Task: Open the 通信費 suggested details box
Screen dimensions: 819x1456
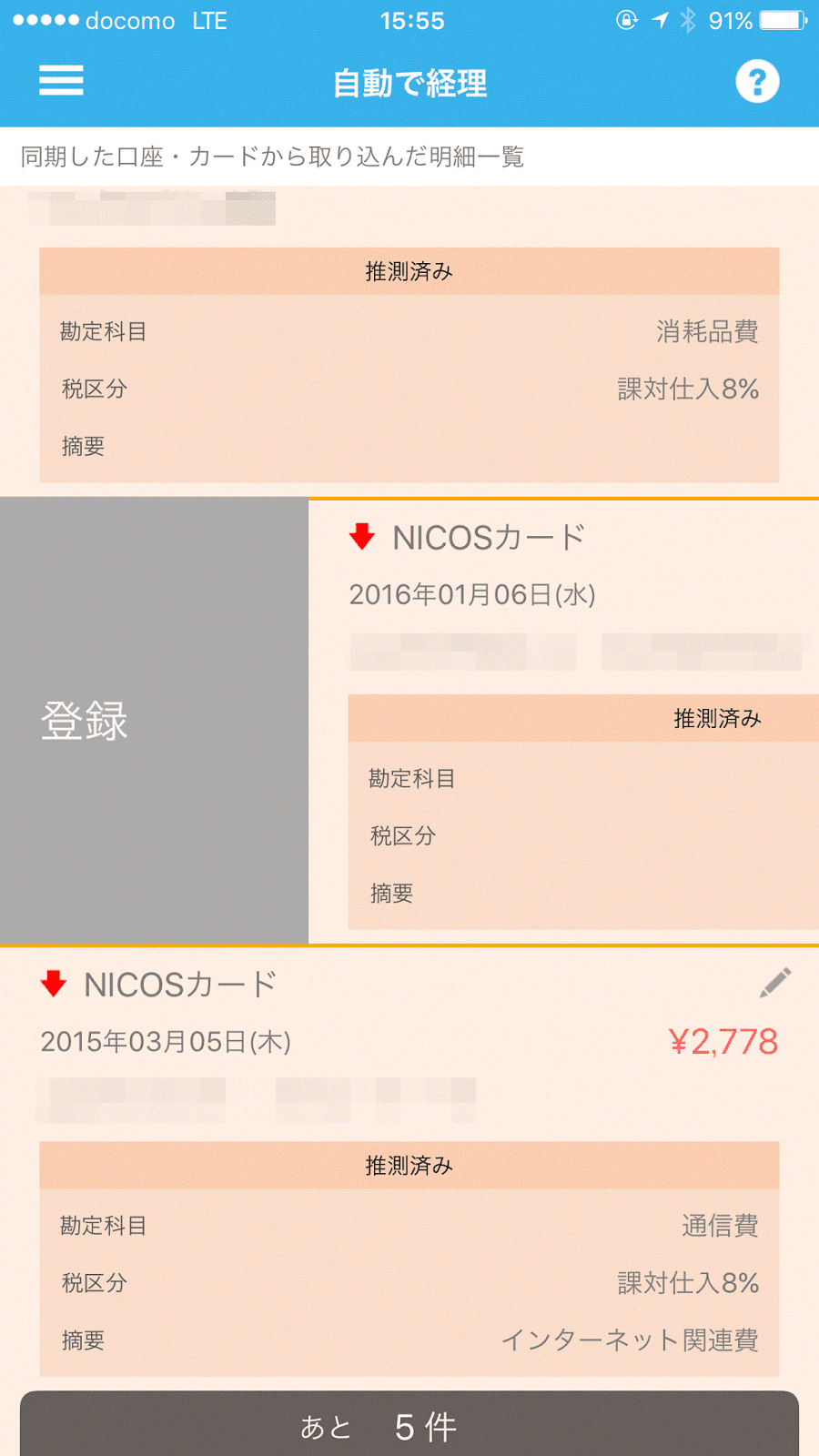Action: coord(409,1259)
